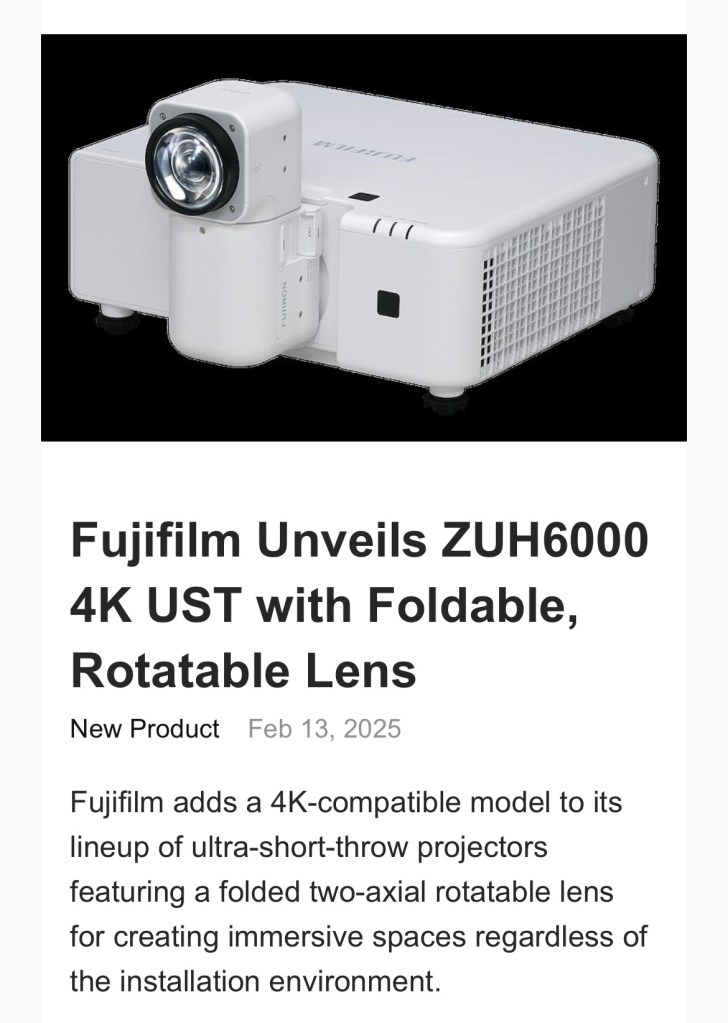The height and width of the screenshot is (1023, 728).
Task: Open the Fujifilm ZUH6000 projector article image
Action: pyautogui.click(x=363, y=238)
